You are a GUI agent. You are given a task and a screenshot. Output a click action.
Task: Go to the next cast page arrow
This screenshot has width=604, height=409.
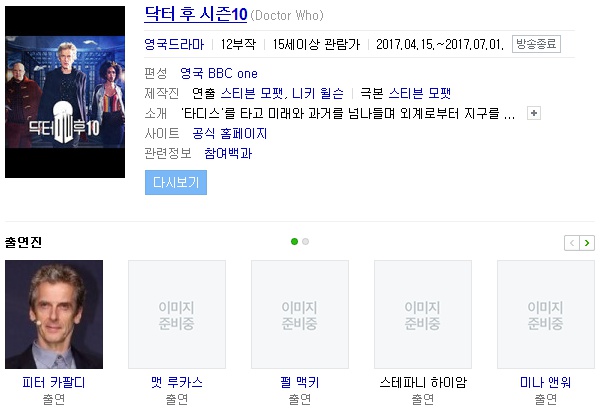pyautogui.click(x=587, y=243)
